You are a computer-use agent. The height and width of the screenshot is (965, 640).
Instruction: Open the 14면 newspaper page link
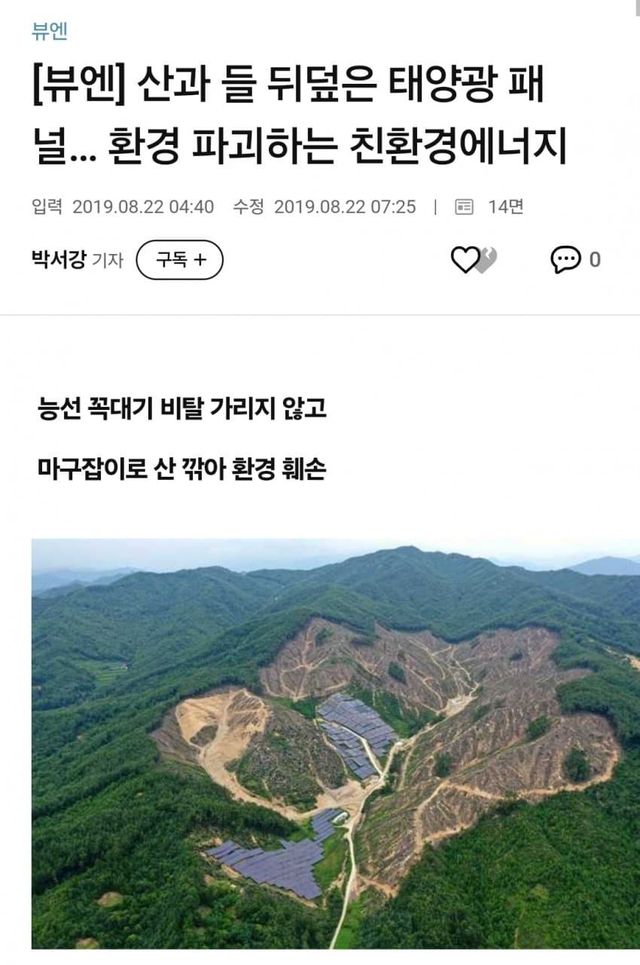(x=492, y=207)
